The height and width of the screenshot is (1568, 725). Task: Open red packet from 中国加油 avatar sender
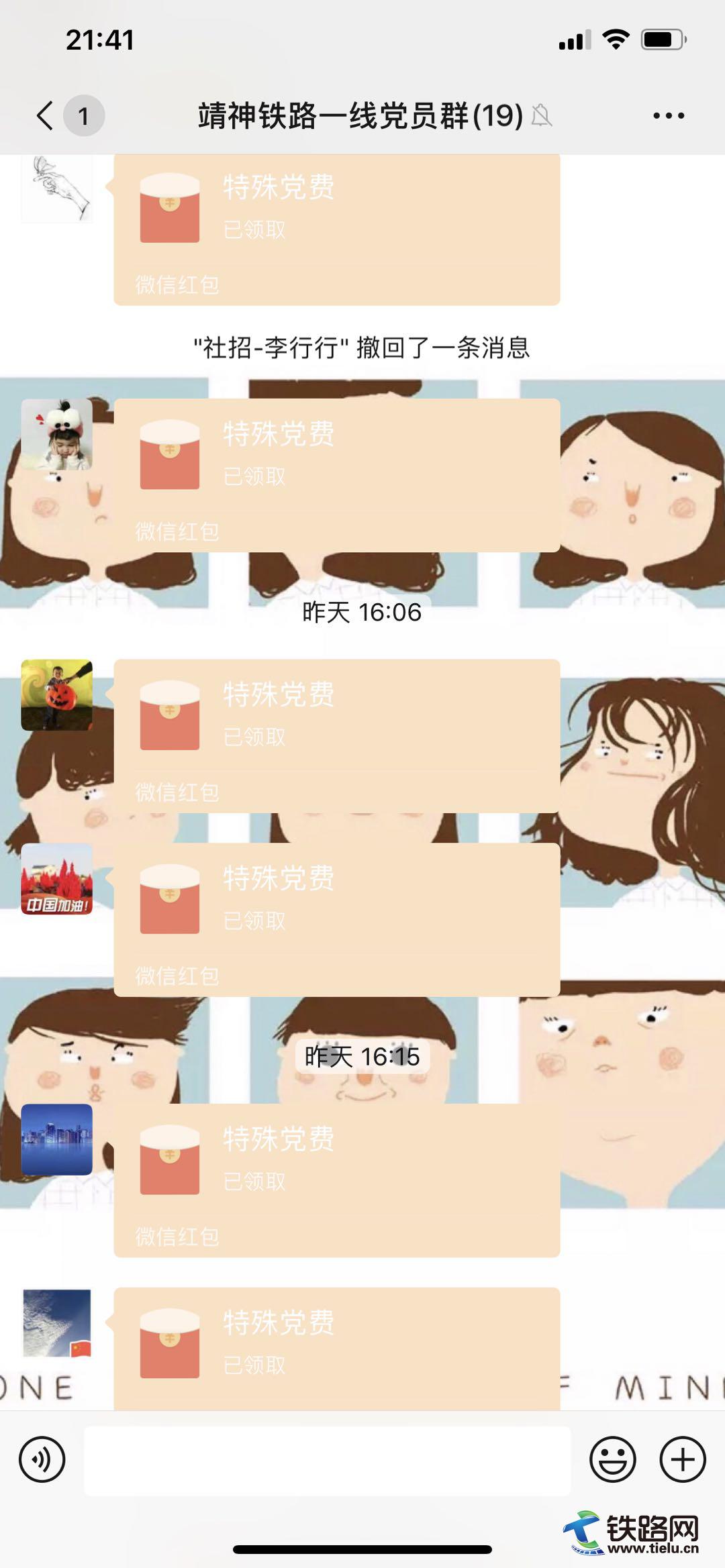(x=336, y=919)
